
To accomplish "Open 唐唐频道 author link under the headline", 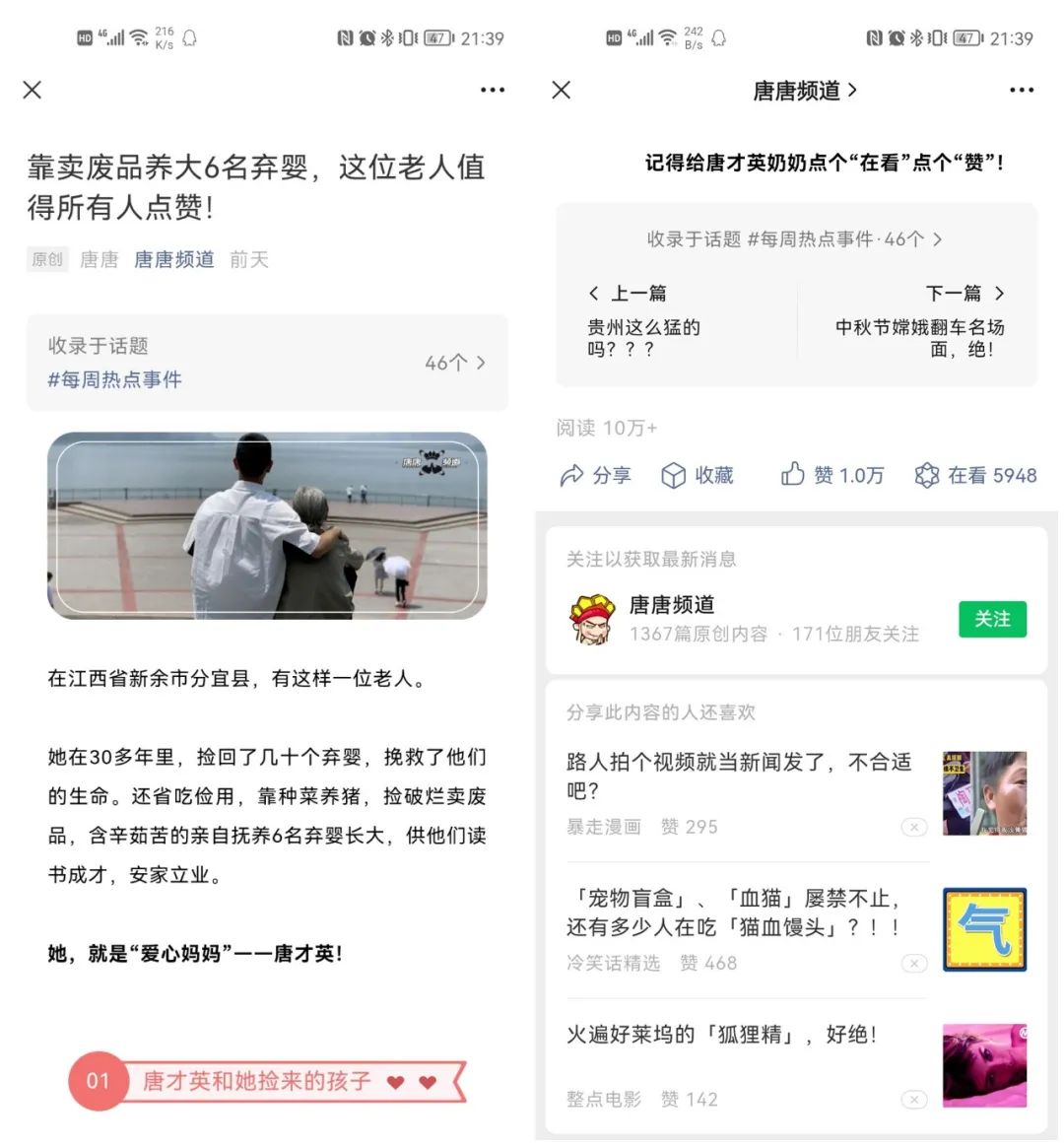I will 174,259.
